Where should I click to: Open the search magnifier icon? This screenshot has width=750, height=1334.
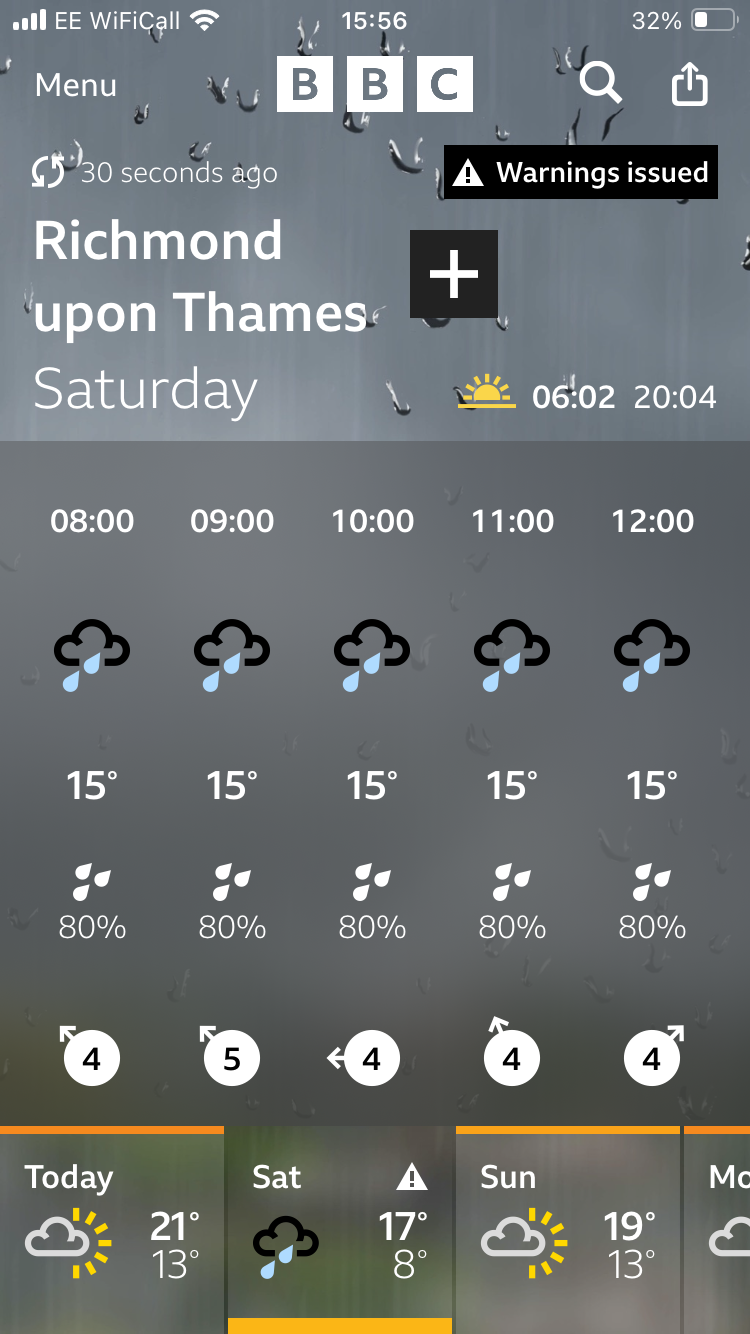[x=600, y=85]
